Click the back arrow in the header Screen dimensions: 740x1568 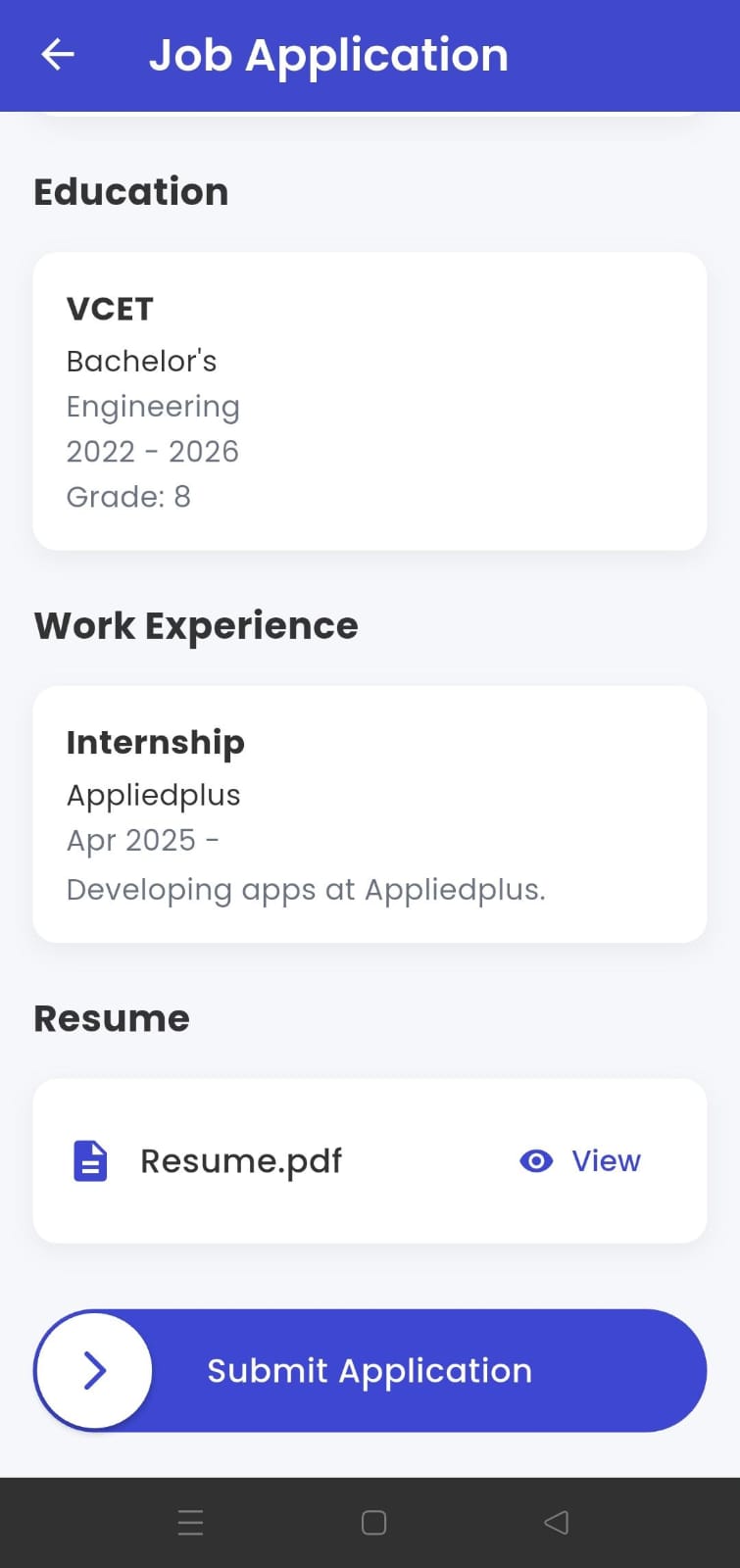point(58,55)
